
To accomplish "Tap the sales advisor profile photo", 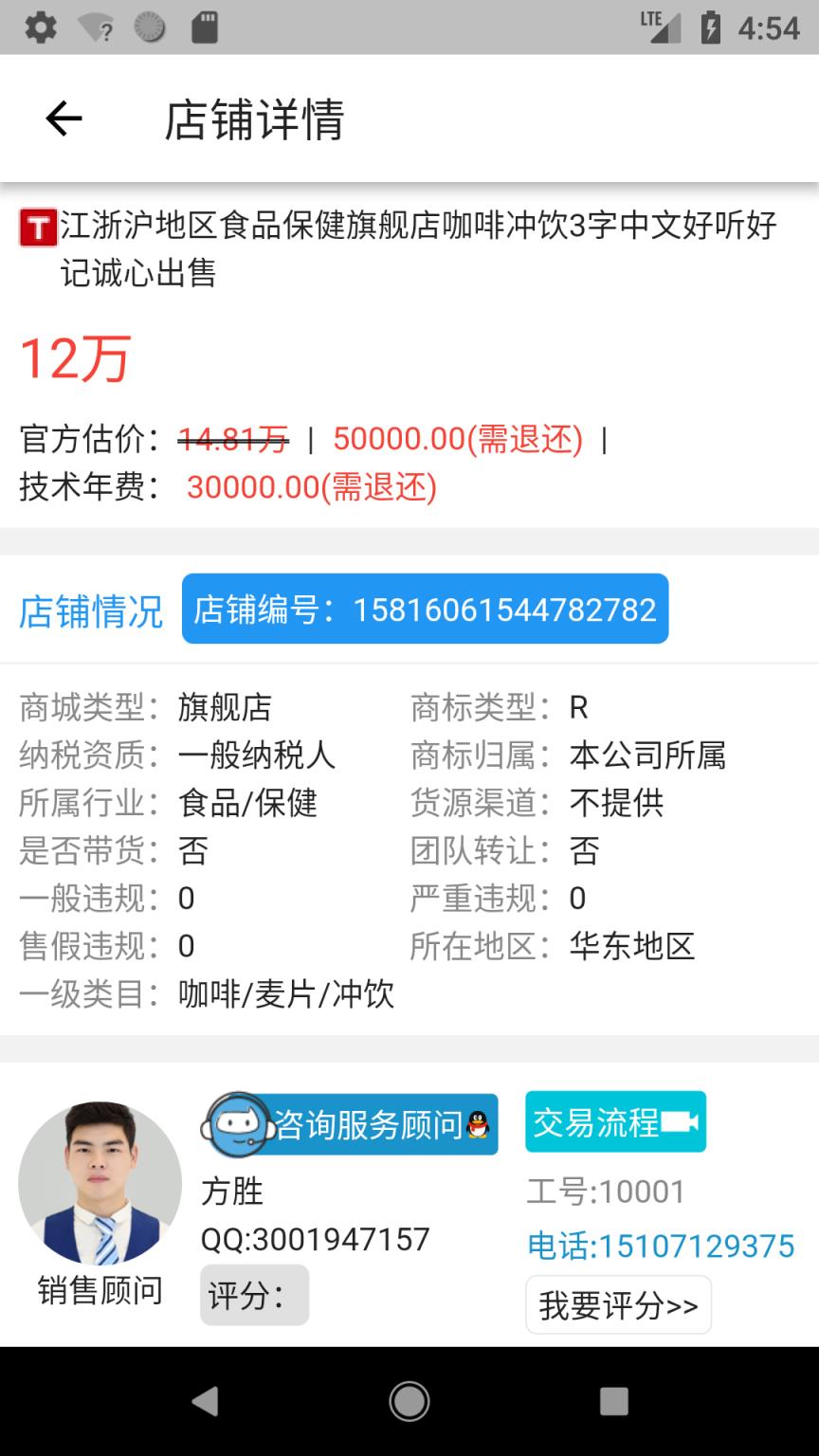I will point(100,1184).
